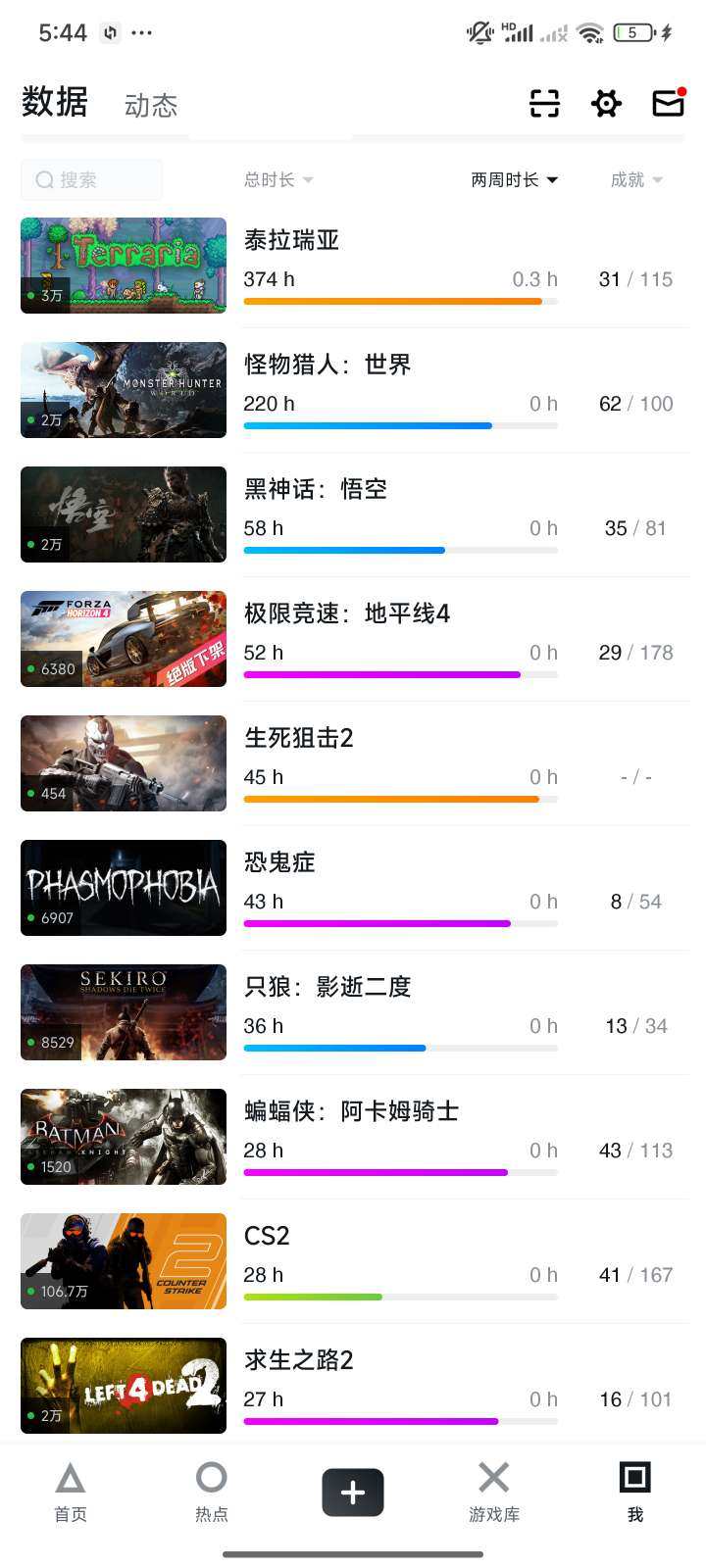
Task: Open the 总时长 sort dropdown
Action: (277, 179)
